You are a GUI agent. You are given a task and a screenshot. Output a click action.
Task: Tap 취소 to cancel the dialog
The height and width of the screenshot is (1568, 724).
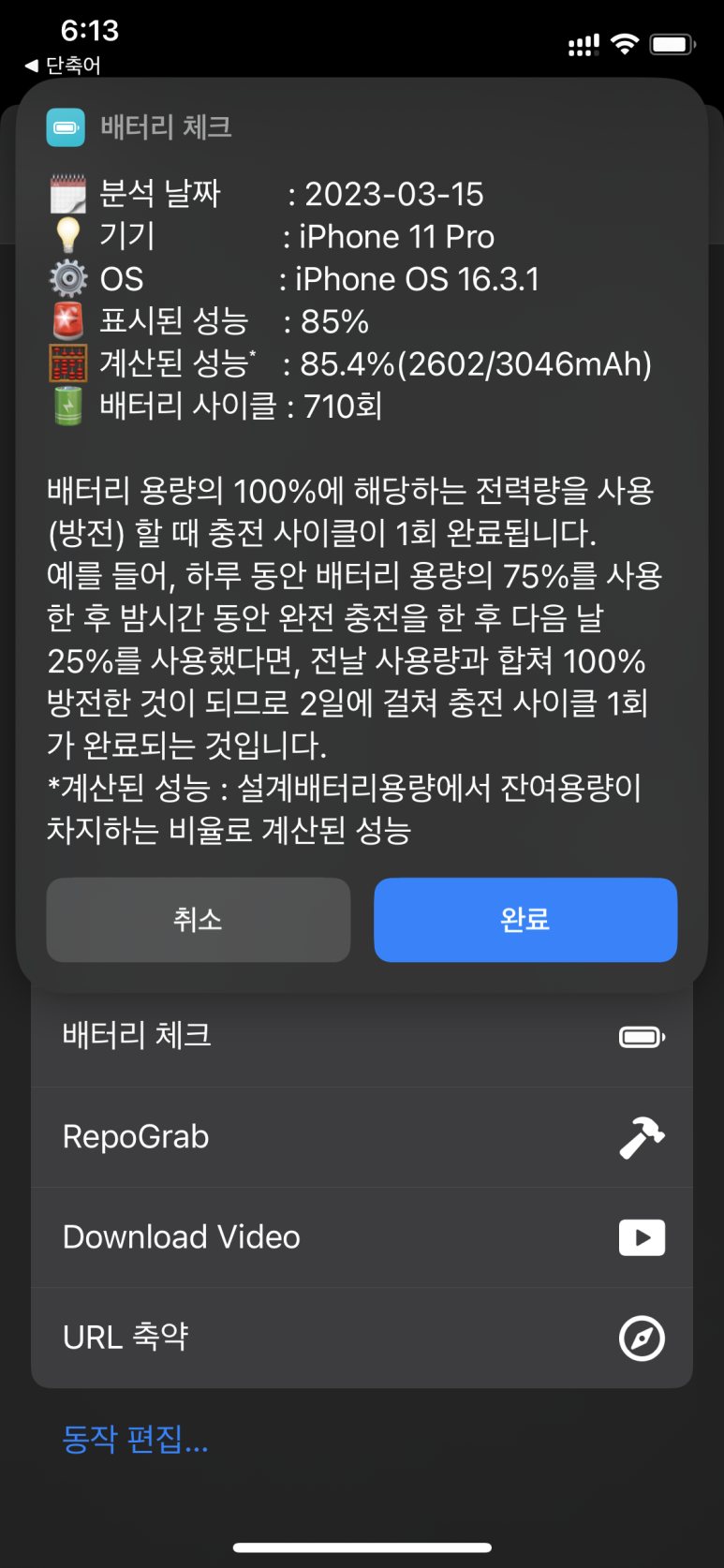click(198, 919)
